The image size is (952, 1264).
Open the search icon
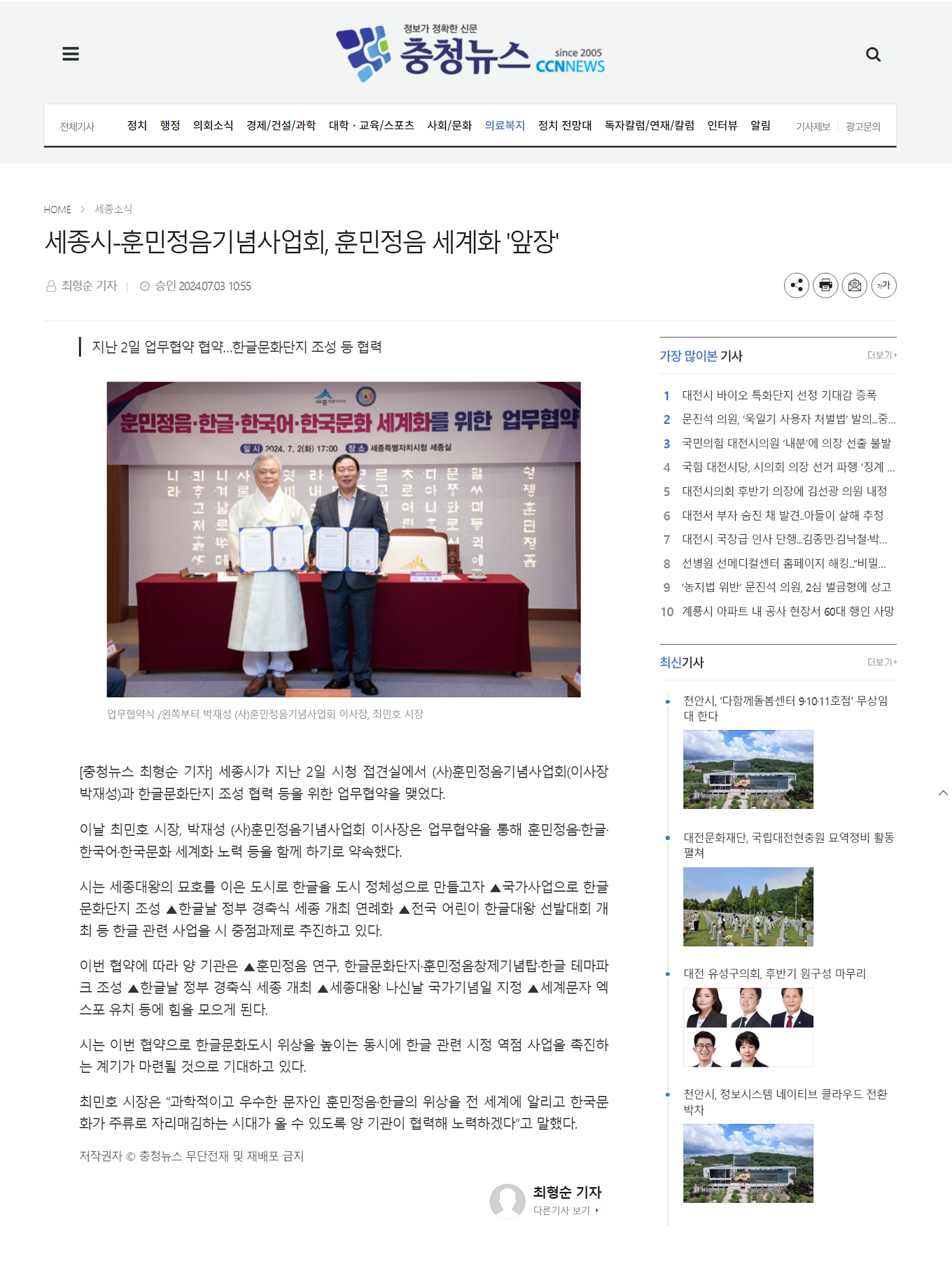coord(873,54)
